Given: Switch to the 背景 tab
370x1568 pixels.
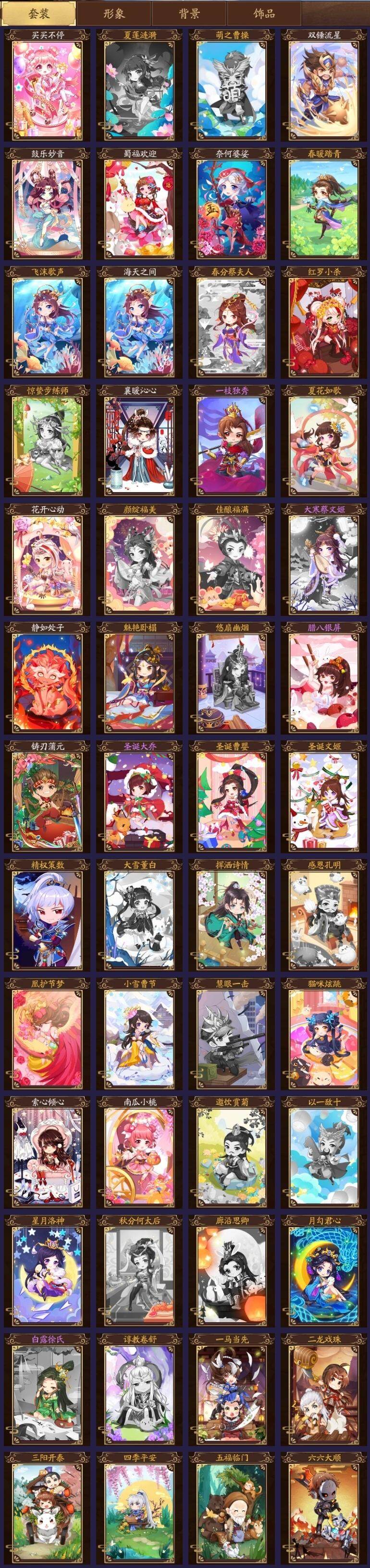Looking at the screenshot, I should (190, 13).
